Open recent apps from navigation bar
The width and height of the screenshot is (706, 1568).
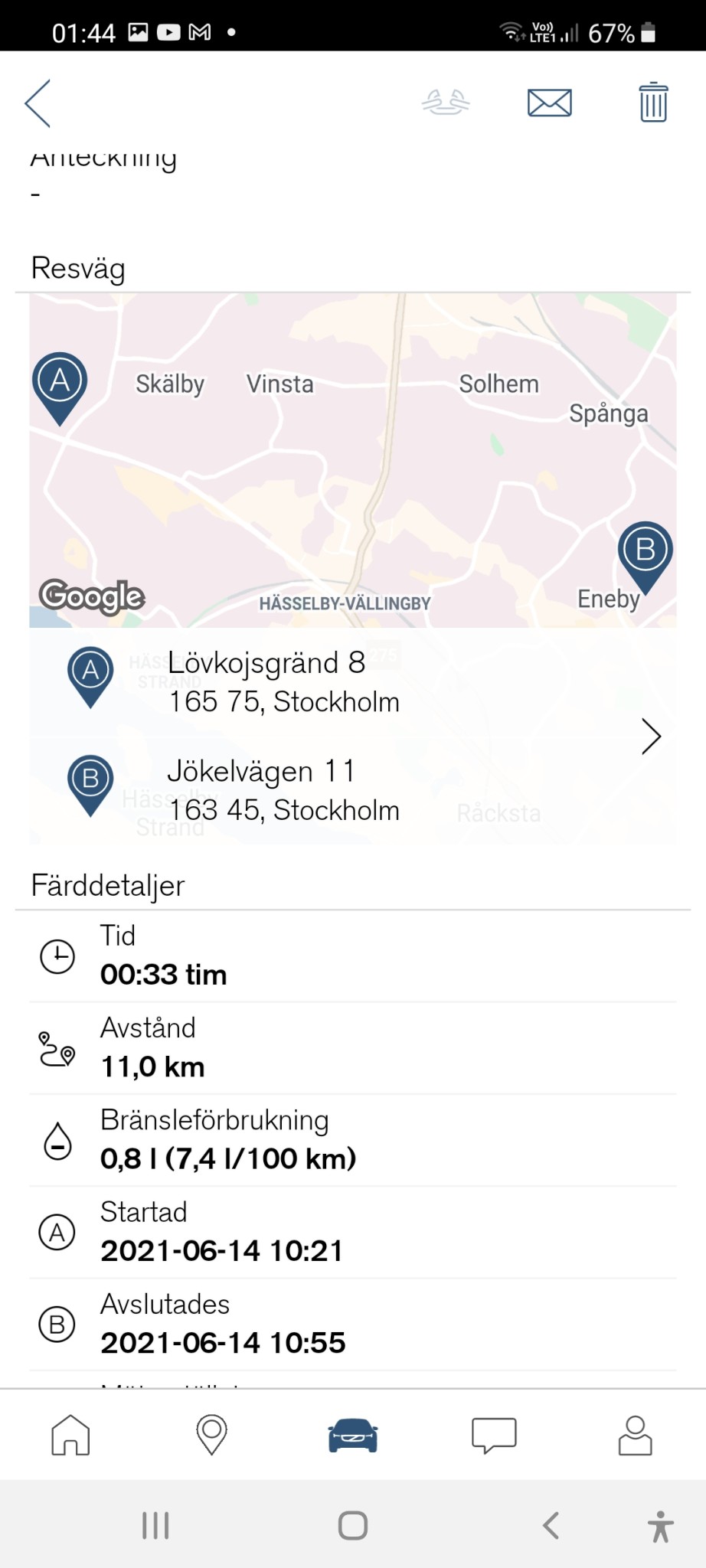click(155, 1525)
